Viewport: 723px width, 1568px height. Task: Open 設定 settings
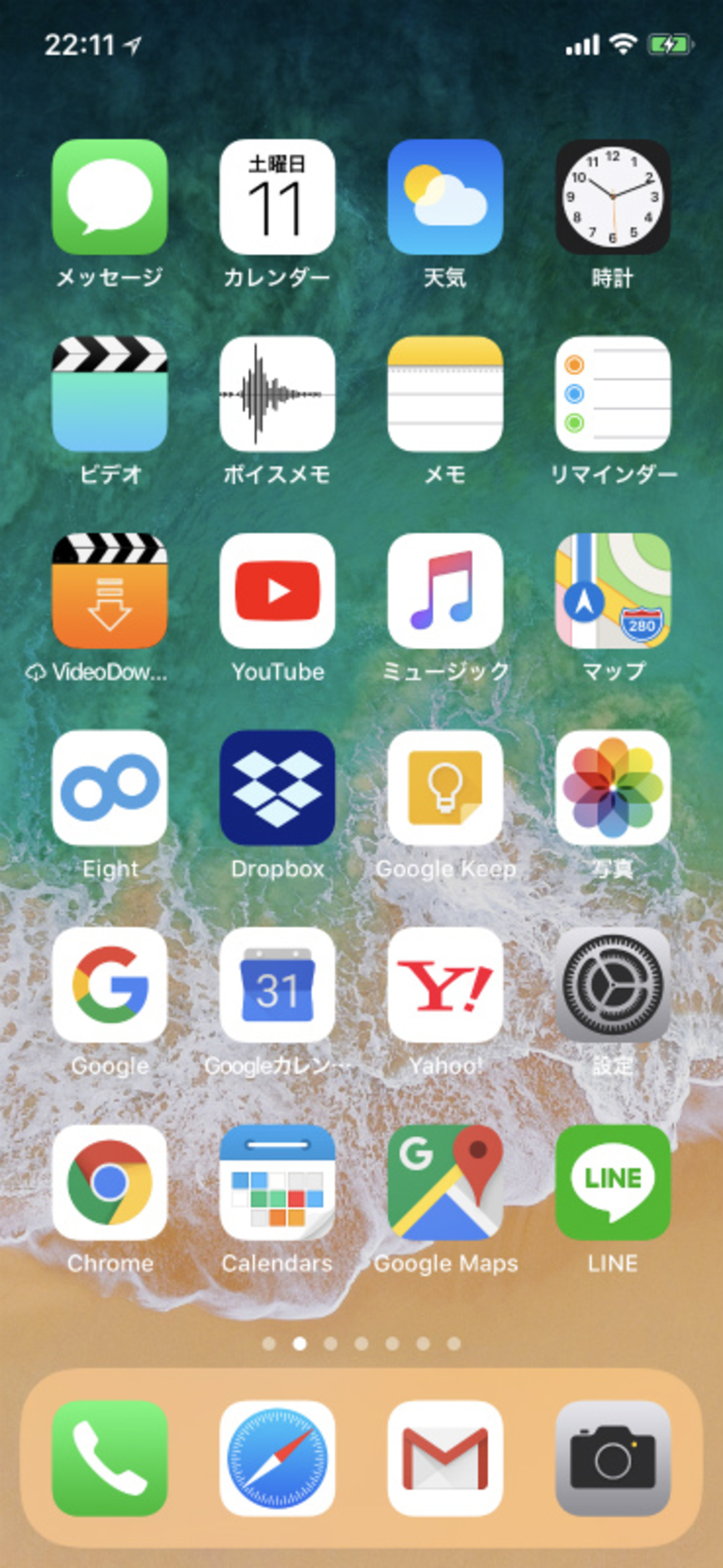tap(612, 985)
